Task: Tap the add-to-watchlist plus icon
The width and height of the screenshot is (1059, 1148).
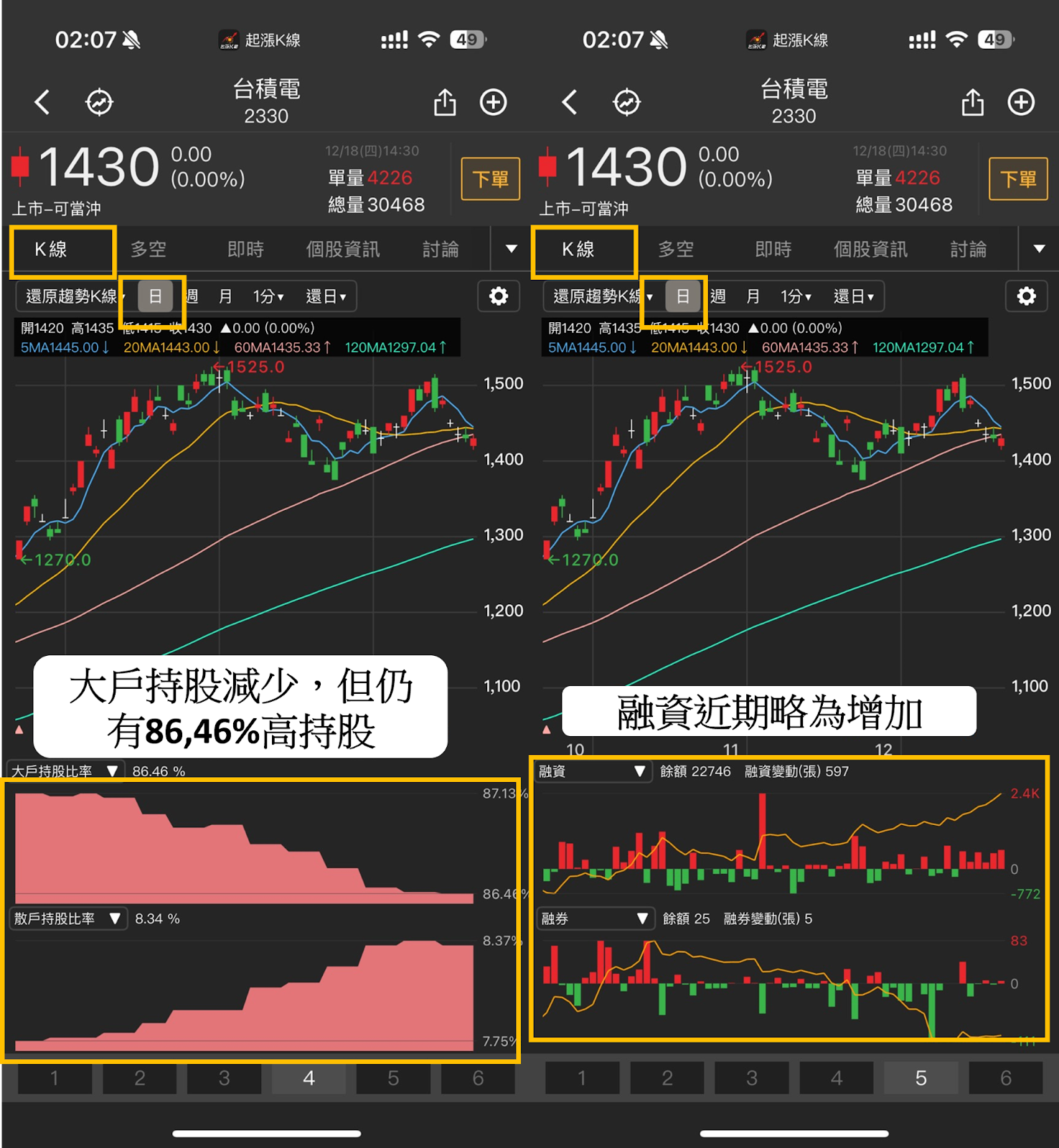Action: pyautogui.click(x=492, y=103)
